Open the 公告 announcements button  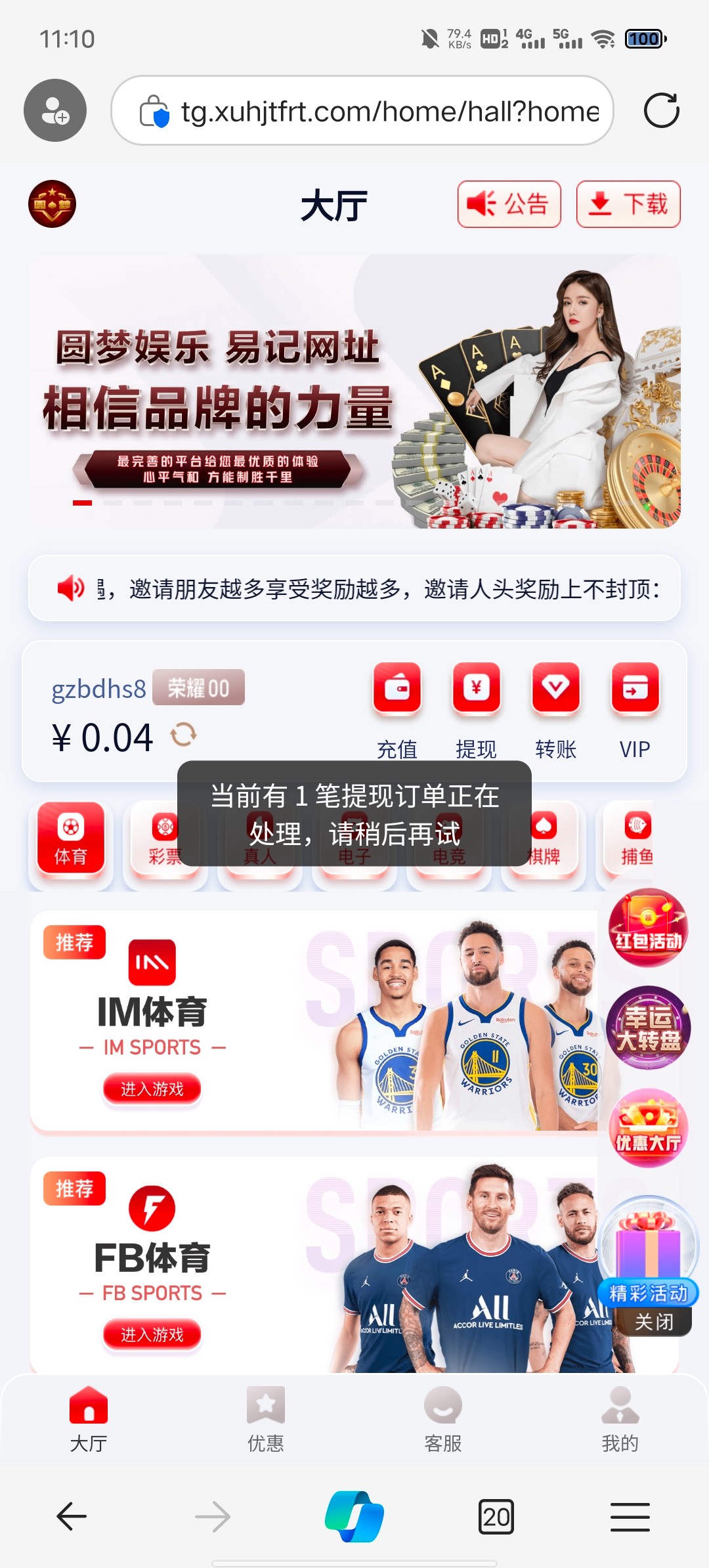[509, 204]
